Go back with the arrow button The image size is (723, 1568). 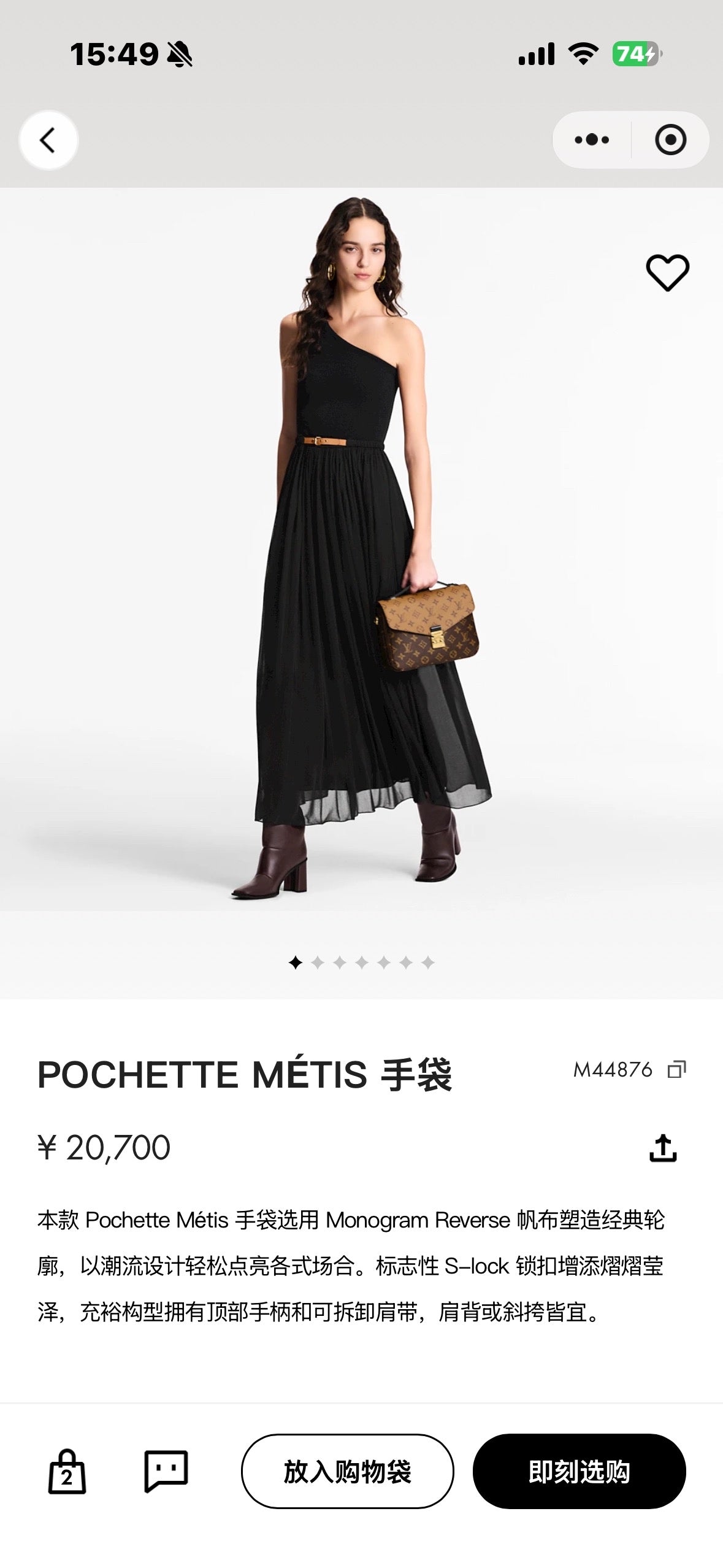[48, 140]
